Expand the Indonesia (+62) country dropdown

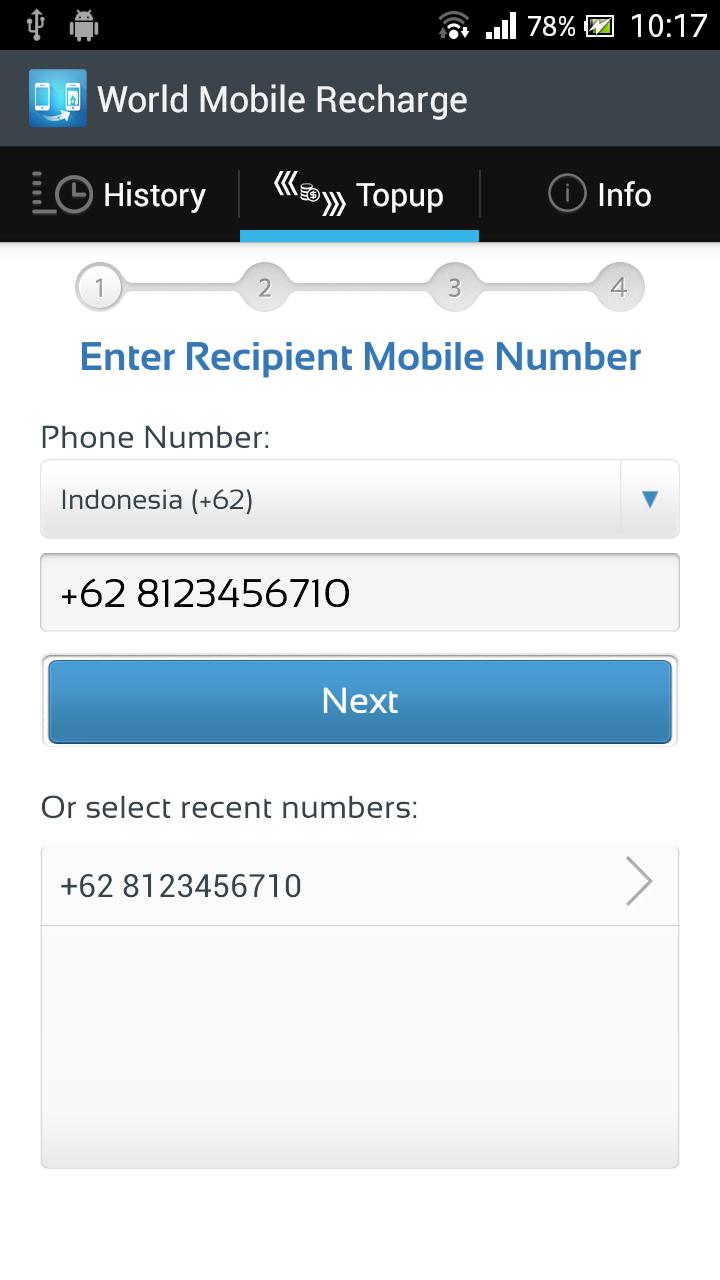point(360,499)
